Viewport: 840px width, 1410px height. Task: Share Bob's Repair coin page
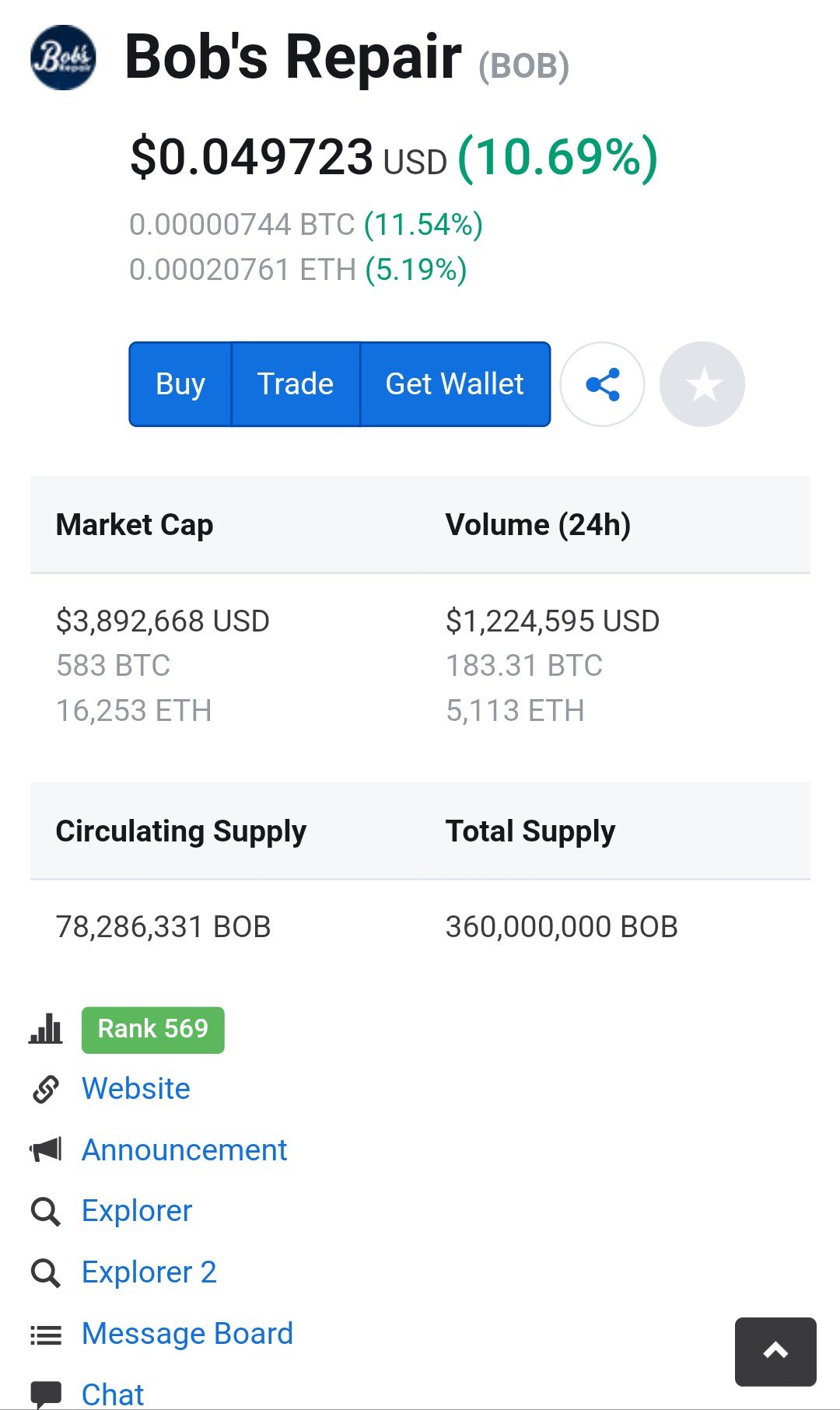coord(603,384)
